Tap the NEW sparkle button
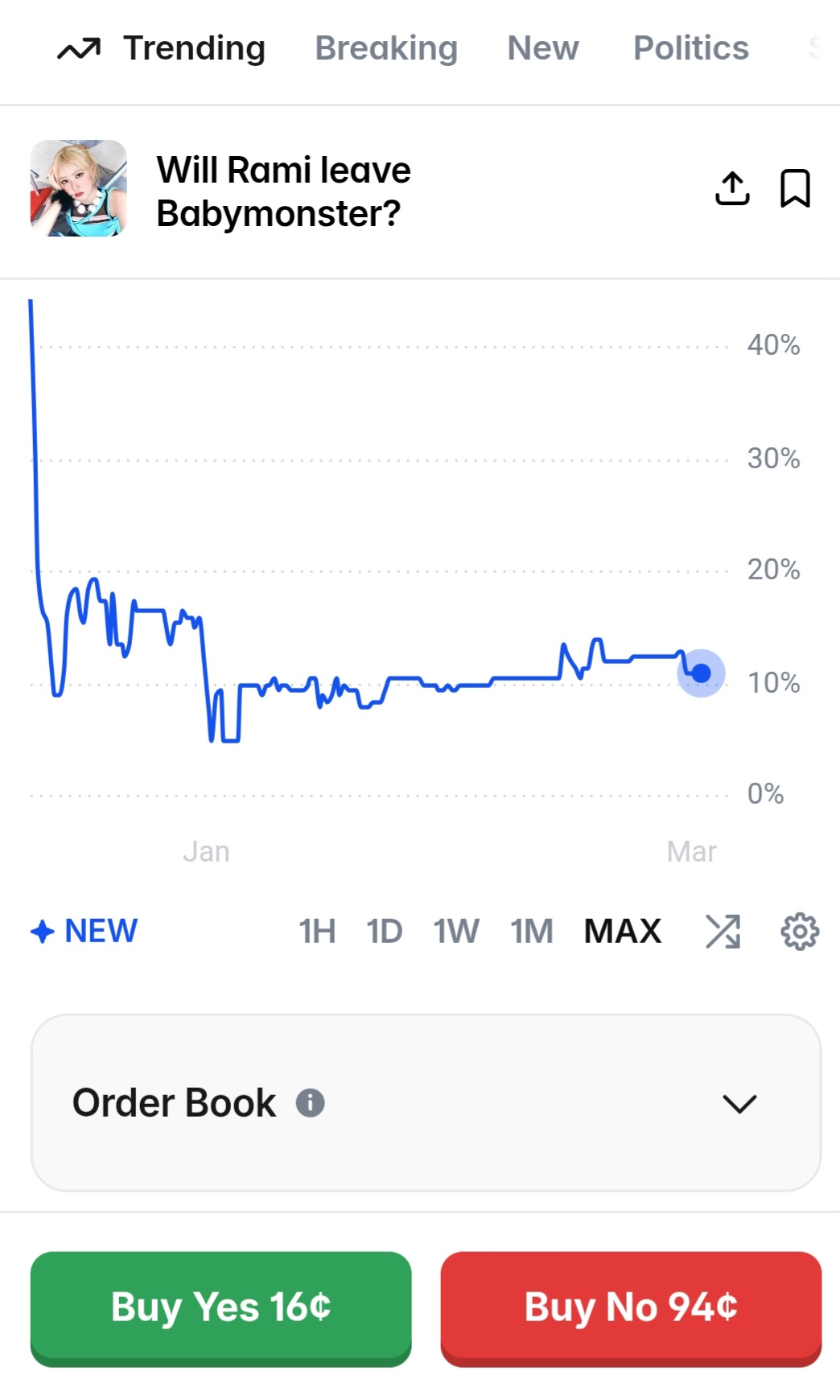The image size is (840, 1400). coord(84,932)
